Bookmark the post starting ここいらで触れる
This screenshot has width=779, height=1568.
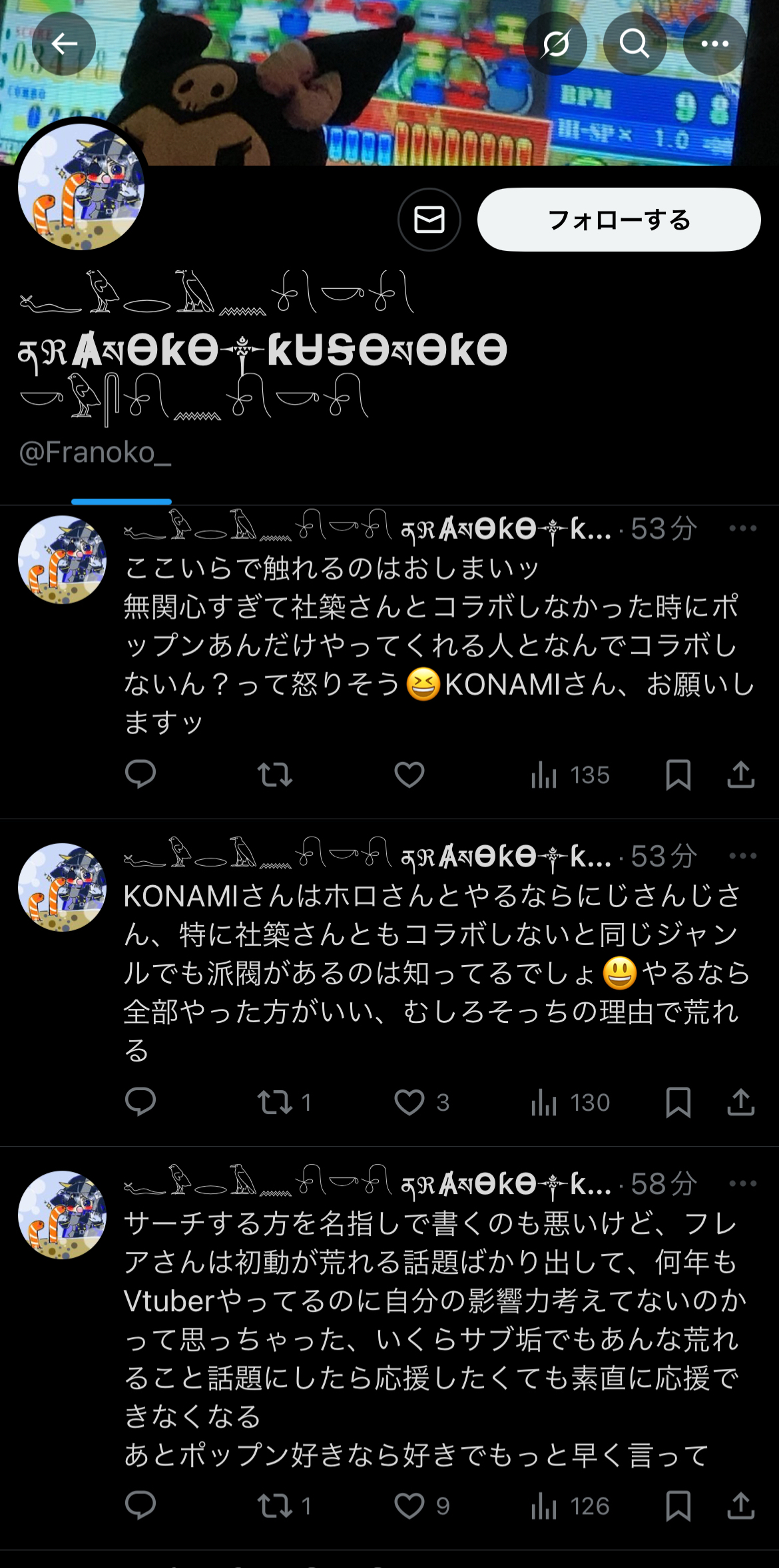pyautogui.click(x=678, y=775)
